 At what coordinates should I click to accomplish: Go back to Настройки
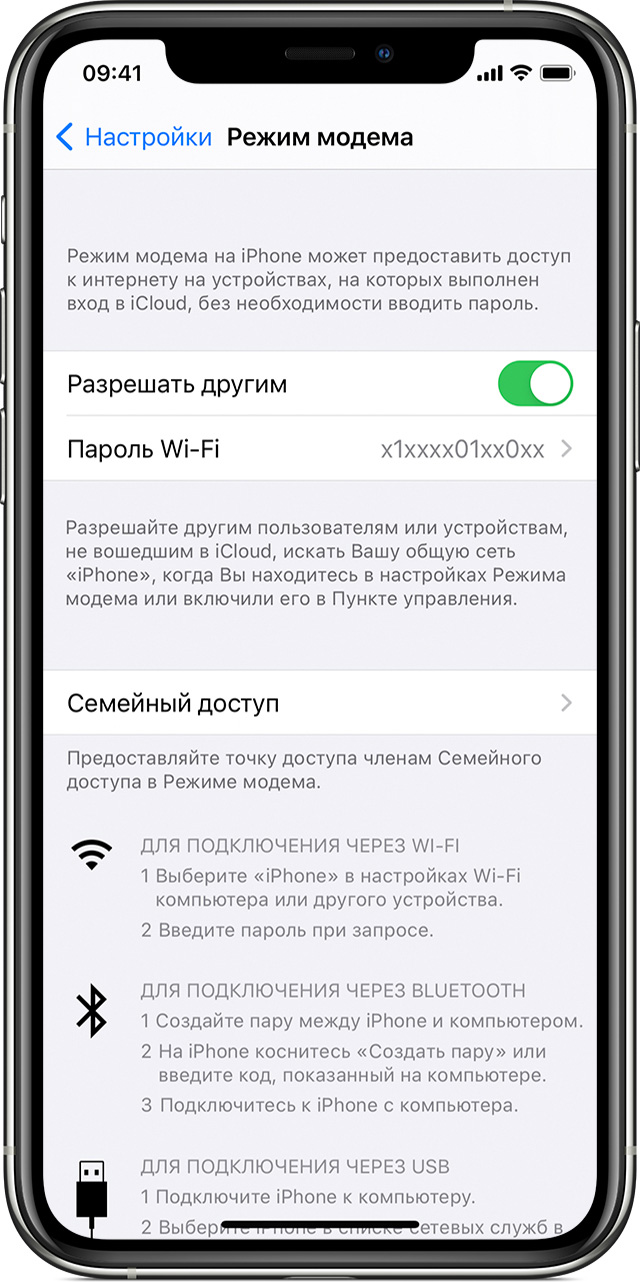click(134, 137)
